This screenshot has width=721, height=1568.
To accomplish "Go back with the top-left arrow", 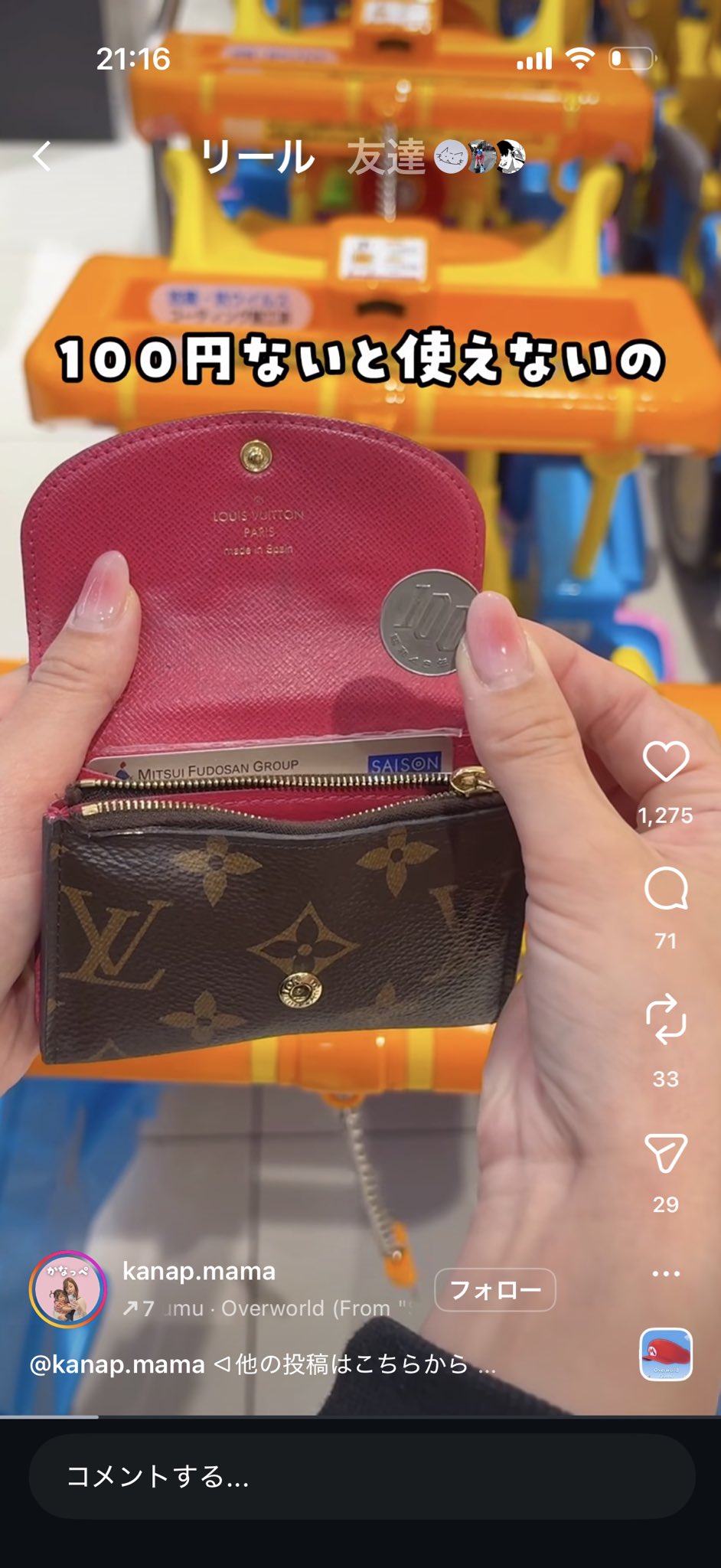I will coord(42,156).
